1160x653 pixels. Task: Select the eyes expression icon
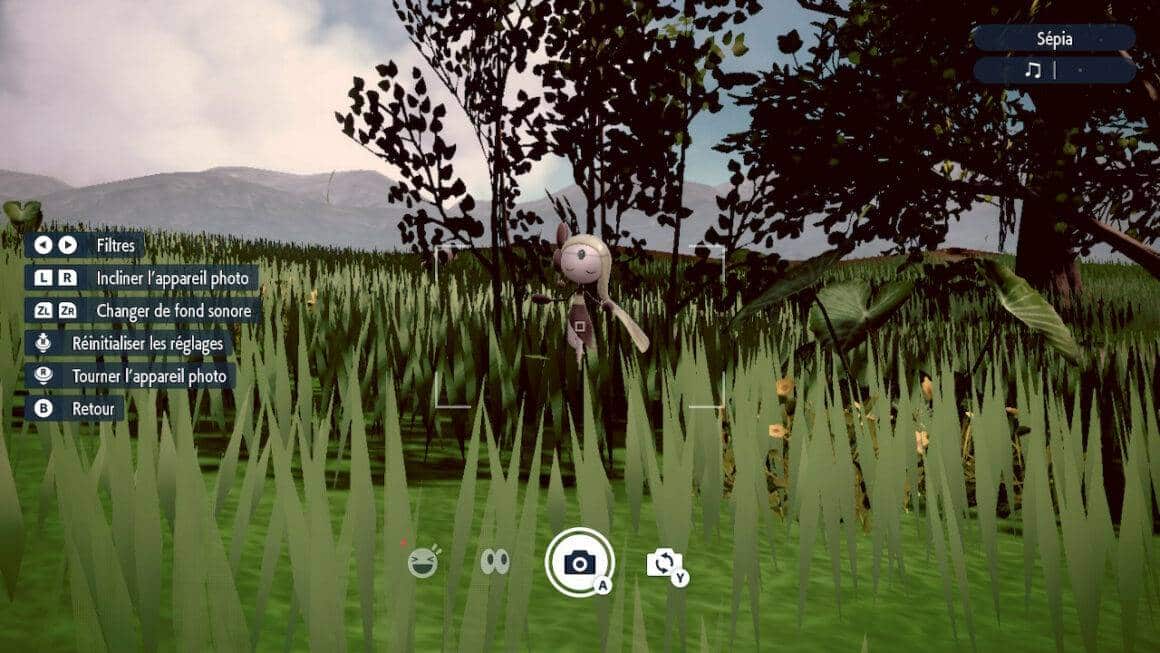pos(494,562)
